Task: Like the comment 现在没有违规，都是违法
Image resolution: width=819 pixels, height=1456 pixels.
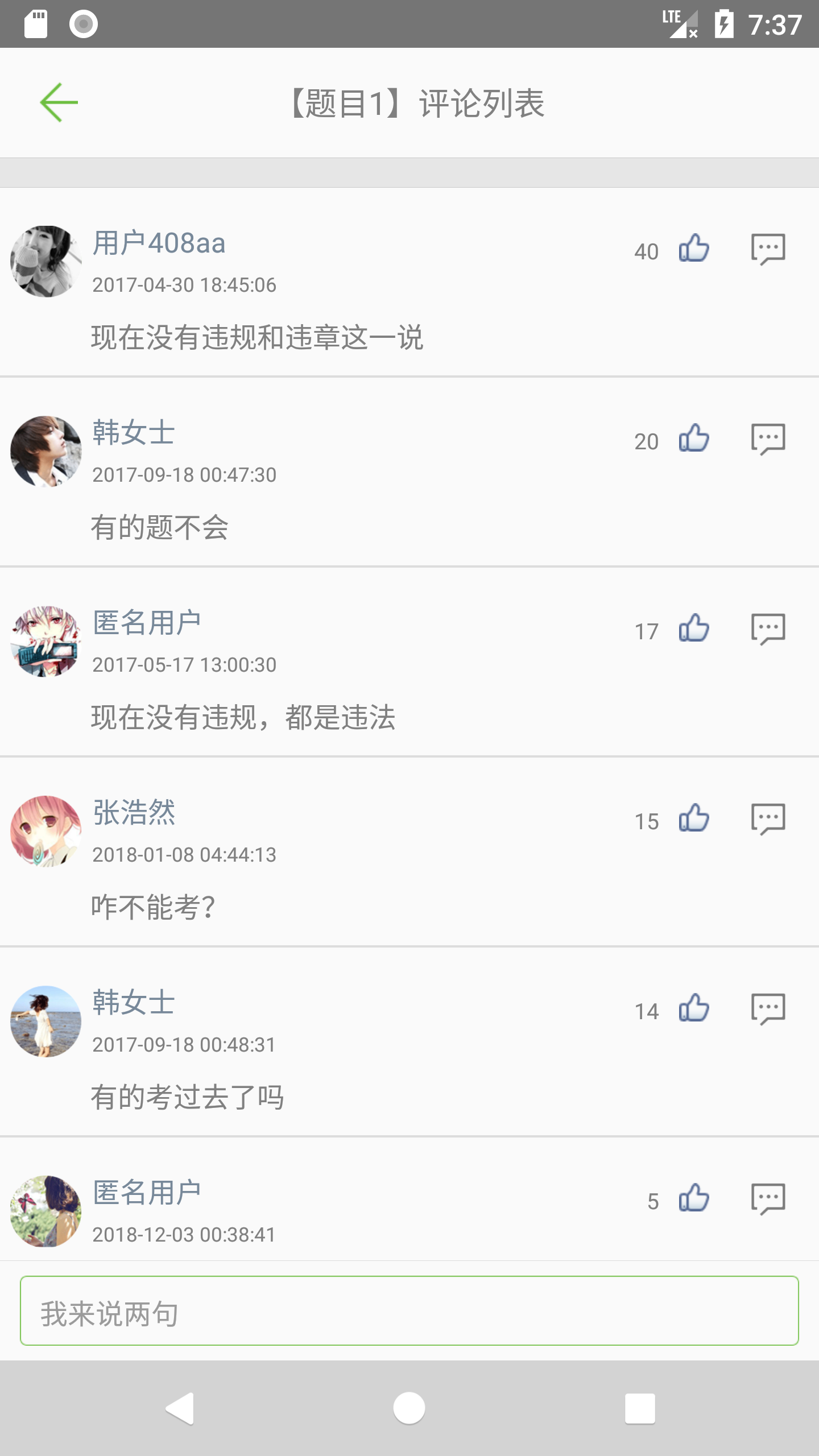Action: pos(694,628)
